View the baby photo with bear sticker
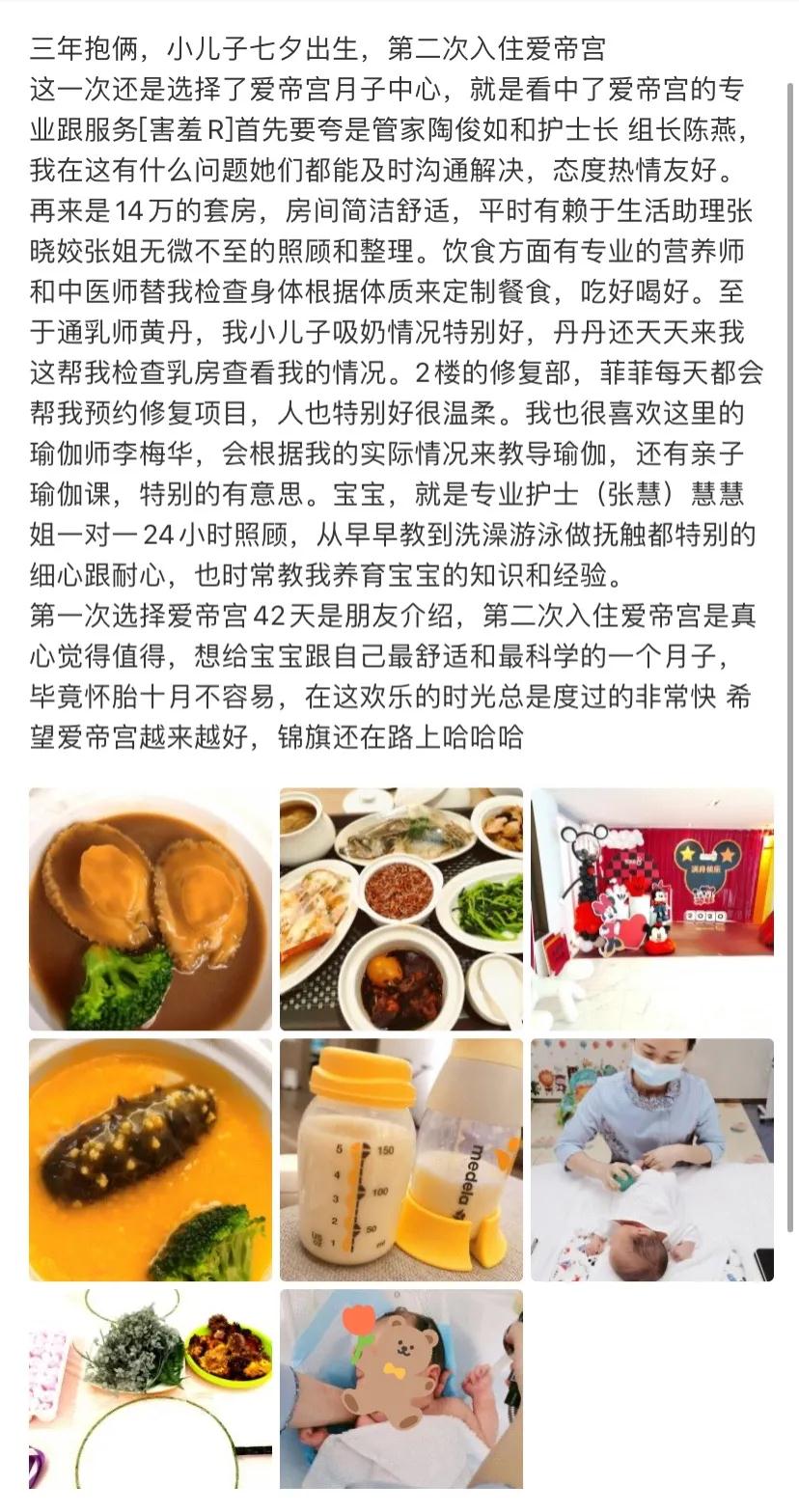 [x=401, y=1389]
